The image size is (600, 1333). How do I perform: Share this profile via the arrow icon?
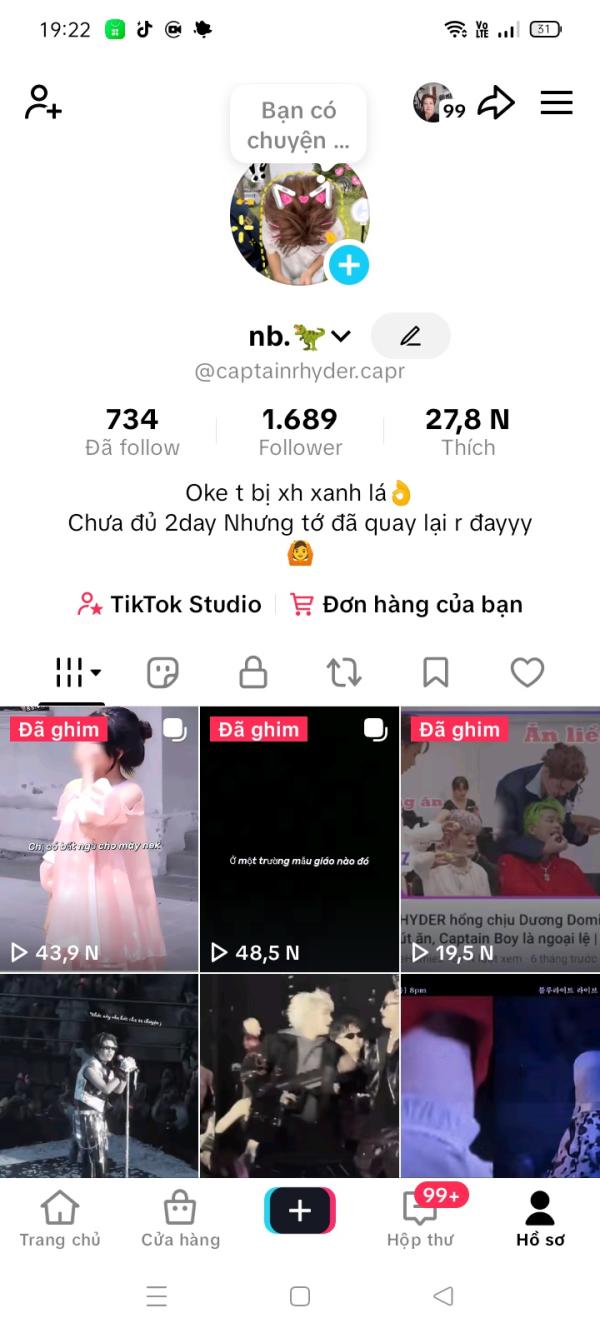(x=495, y=102)
